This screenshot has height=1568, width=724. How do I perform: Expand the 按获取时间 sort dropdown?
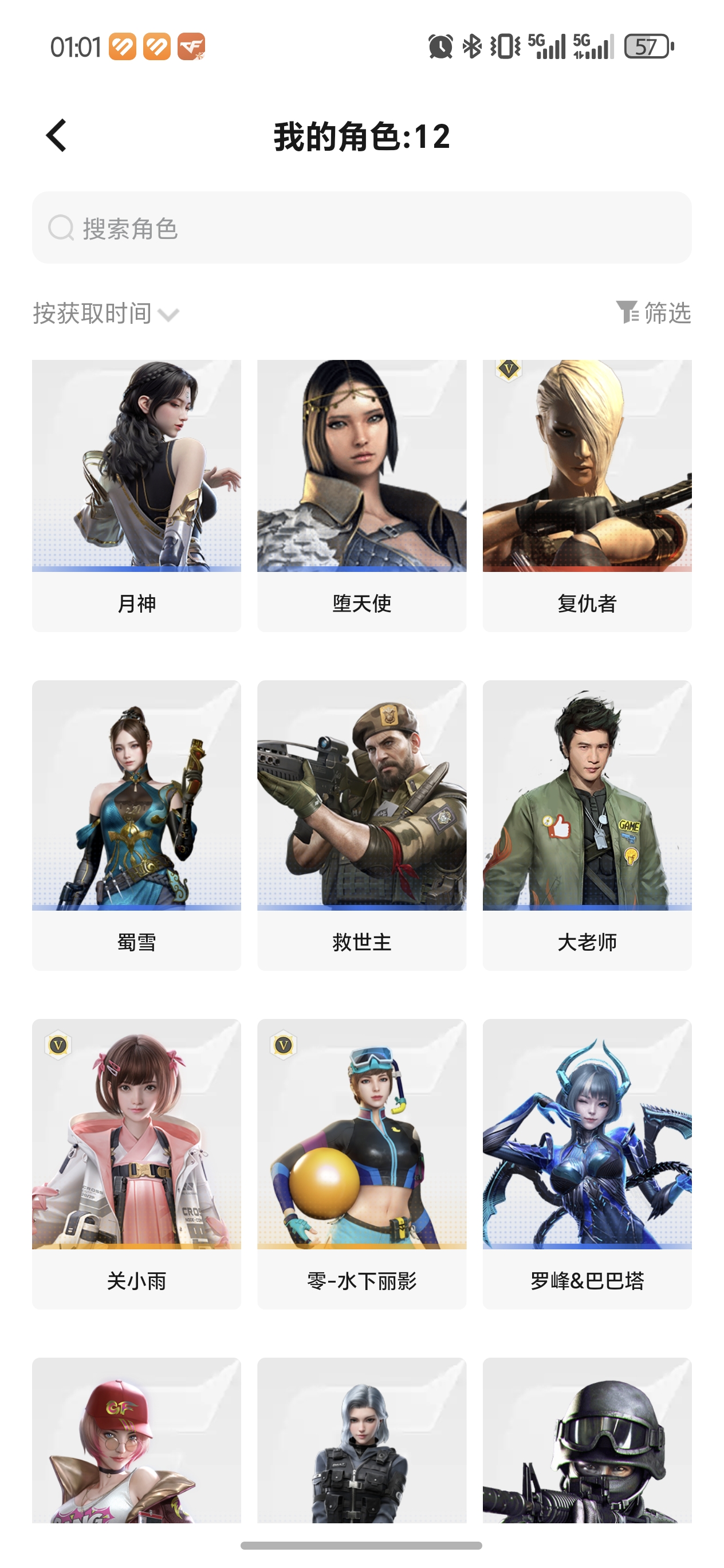pos(106,313)
